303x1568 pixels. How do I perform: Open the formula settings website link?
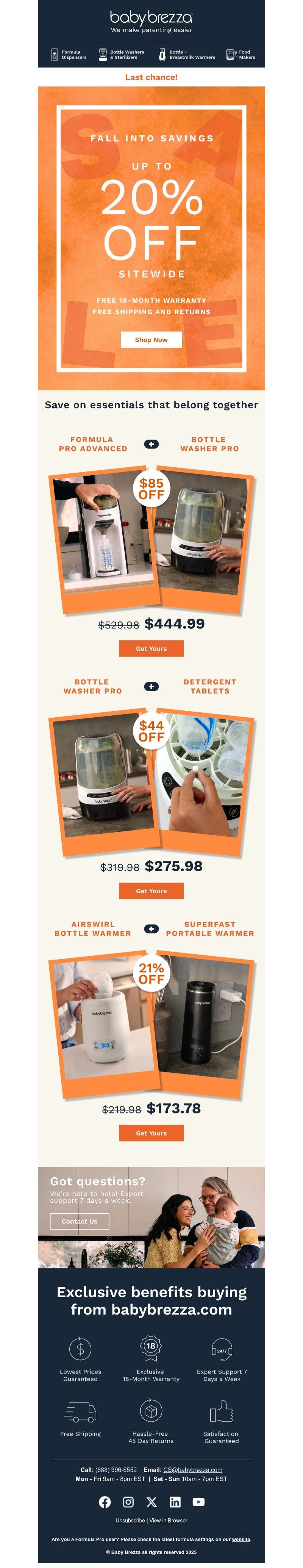pos(241,1539)
